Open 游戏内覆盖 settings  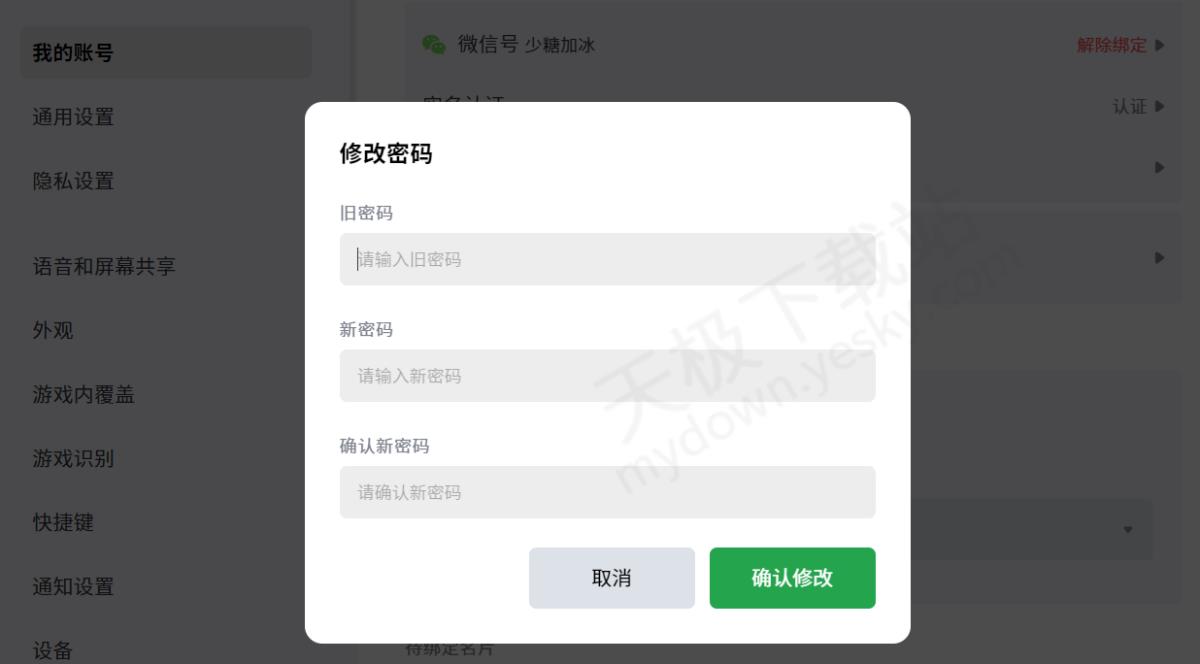pos(84,394)
